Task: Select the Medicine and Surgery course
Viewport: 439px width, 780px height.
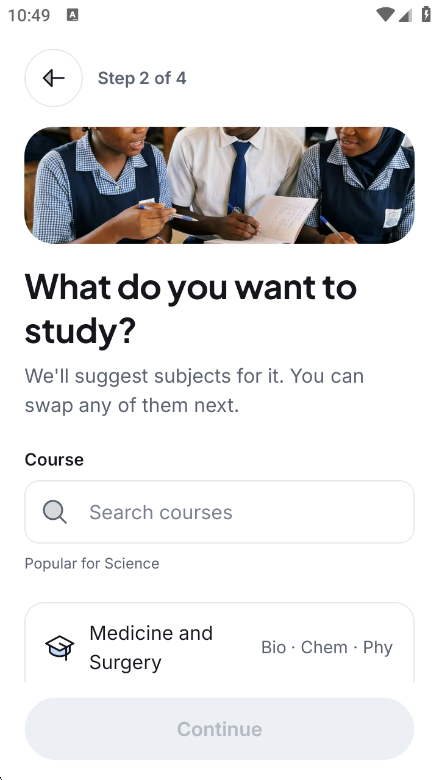Action: coord(219,644)
